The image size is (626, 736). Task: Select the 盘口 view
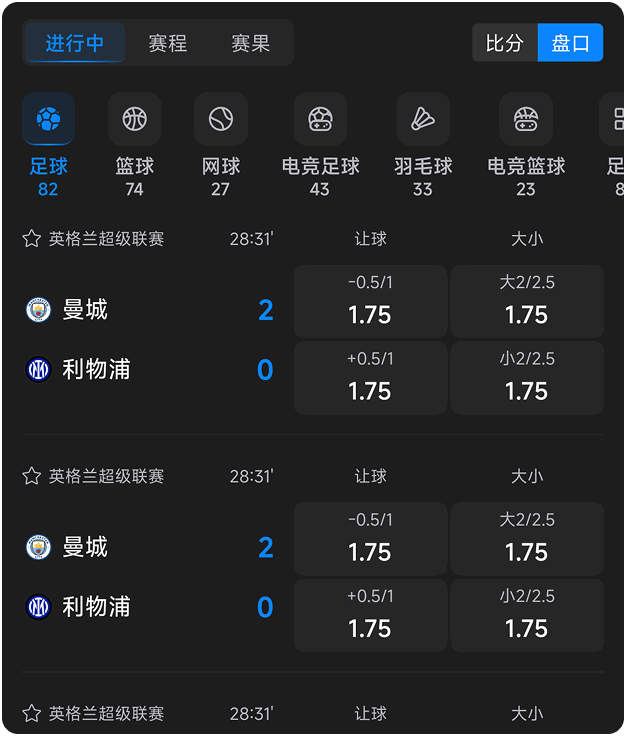[570, 43]
